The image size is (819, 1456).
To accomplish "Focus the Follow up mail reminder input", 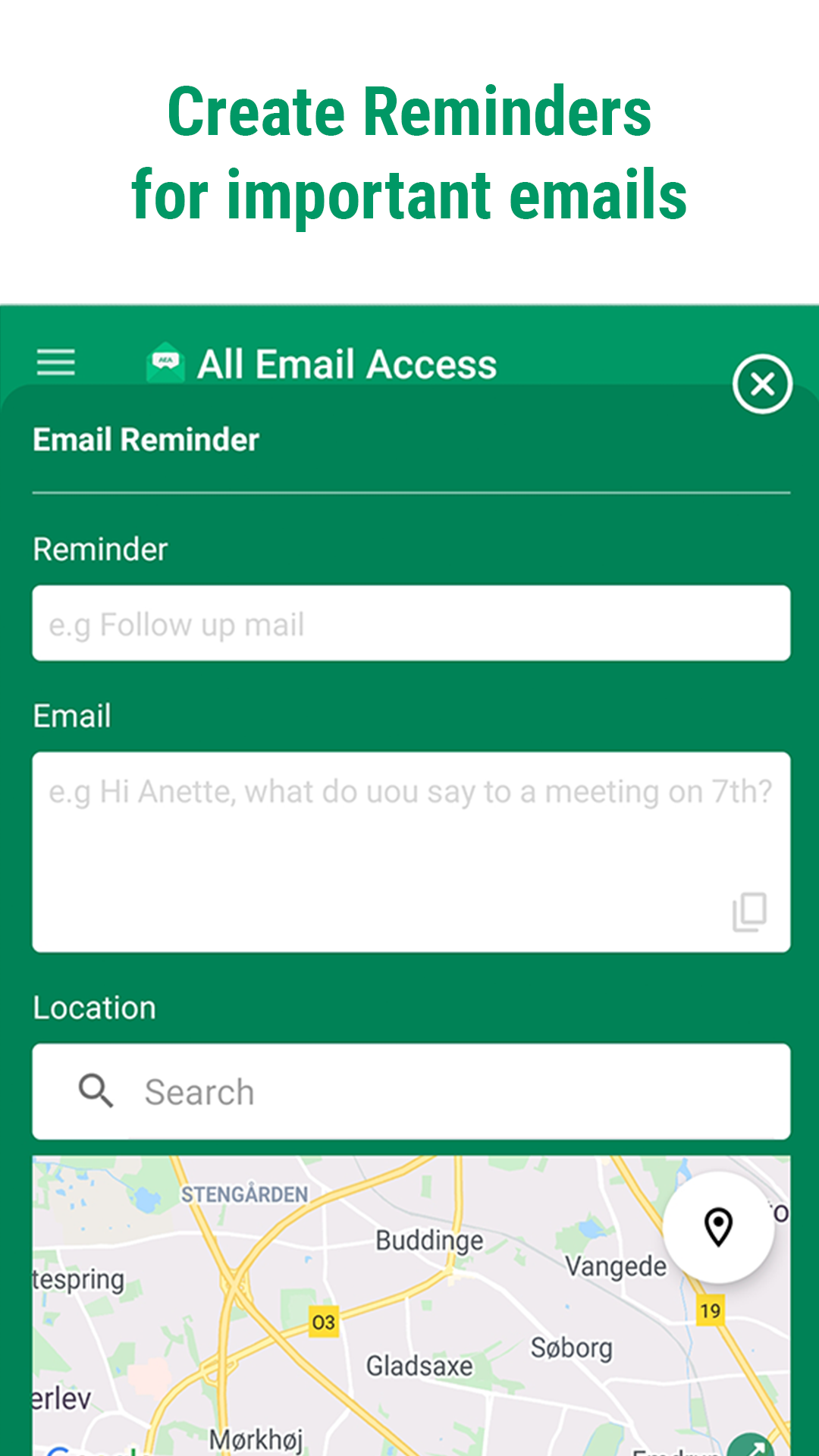I will [411, 623].
